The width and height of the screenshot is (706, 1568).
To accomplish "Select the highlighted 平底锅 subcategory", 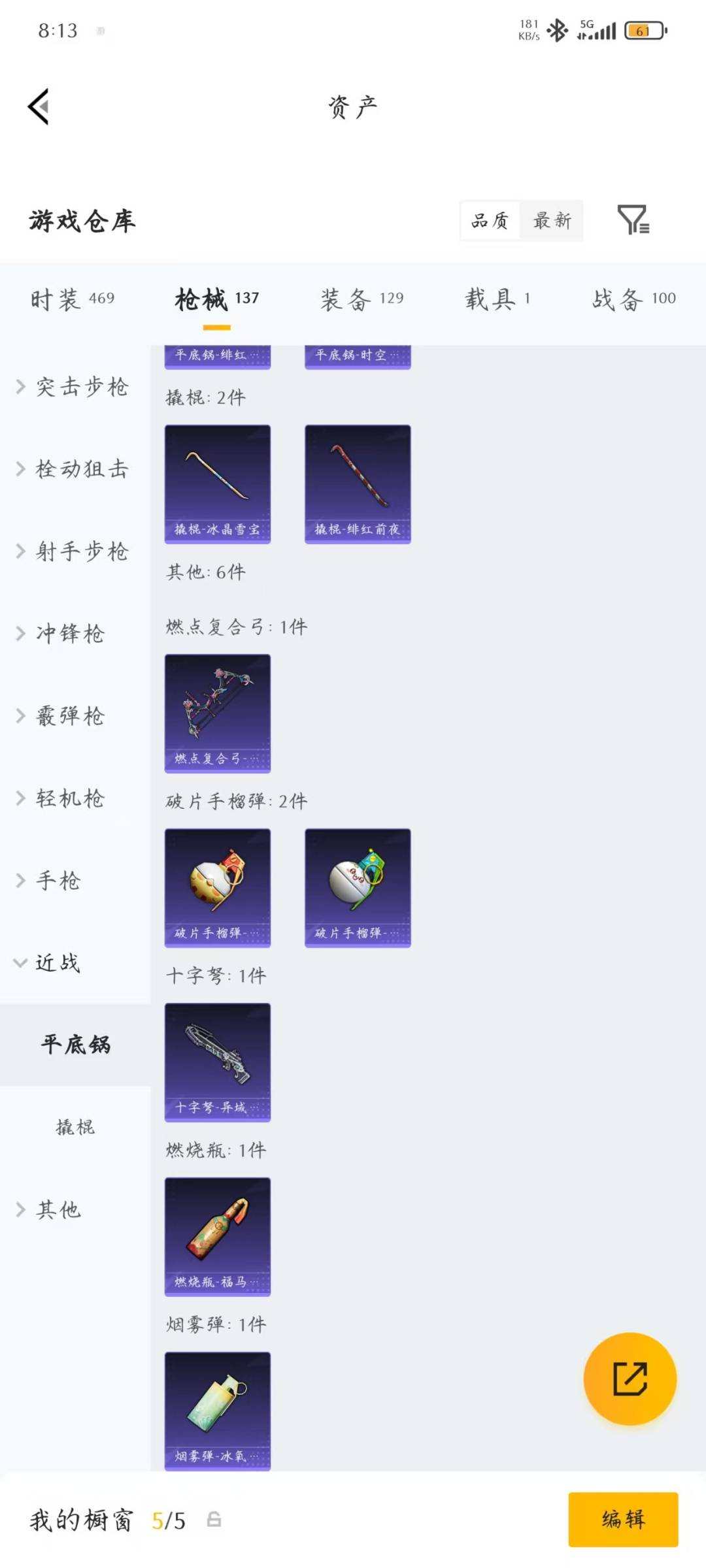I will click(x=74, y=1045).
